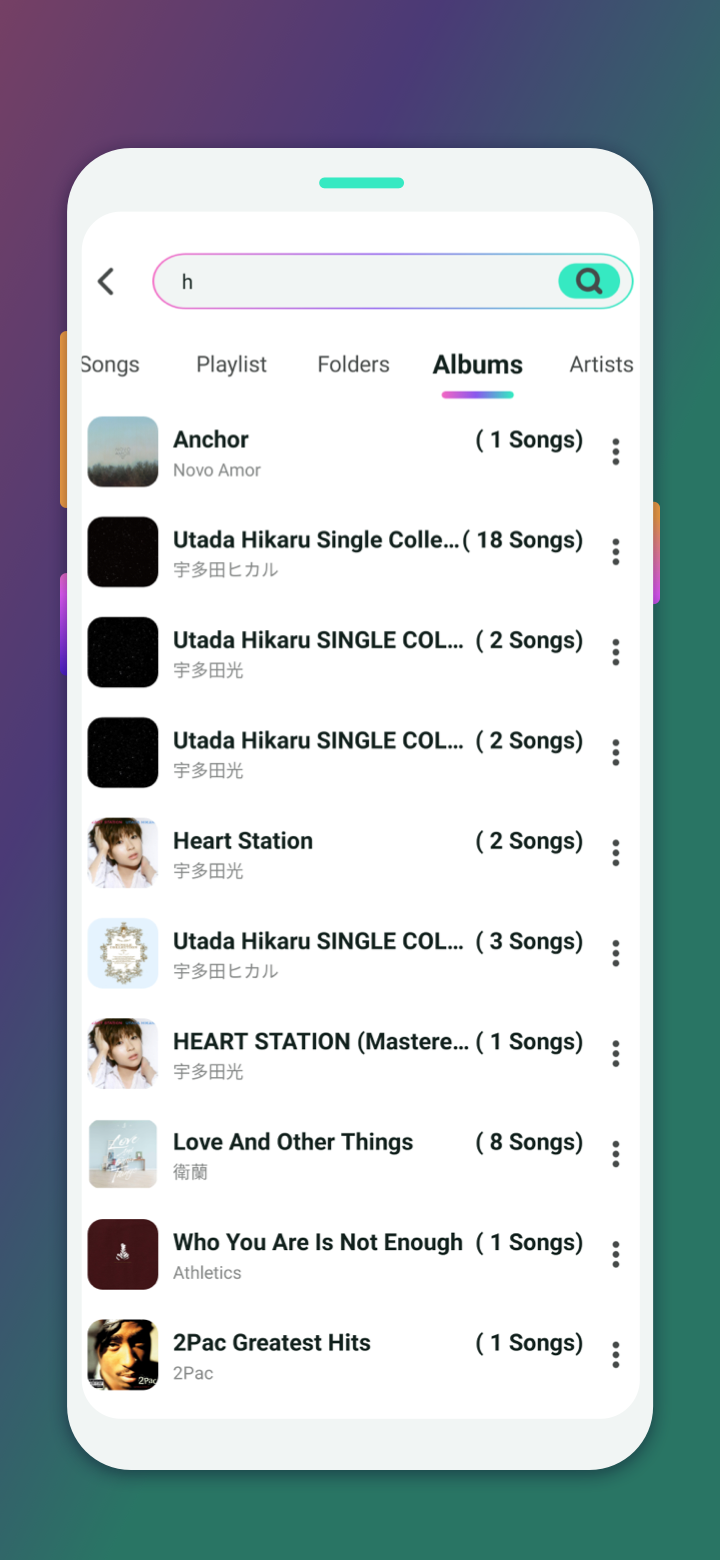The width and height of the screenshot is (720, 1560).
Task: Open the menu for HEART STATION (Mastered)
Action: (x=615, y=1053)
